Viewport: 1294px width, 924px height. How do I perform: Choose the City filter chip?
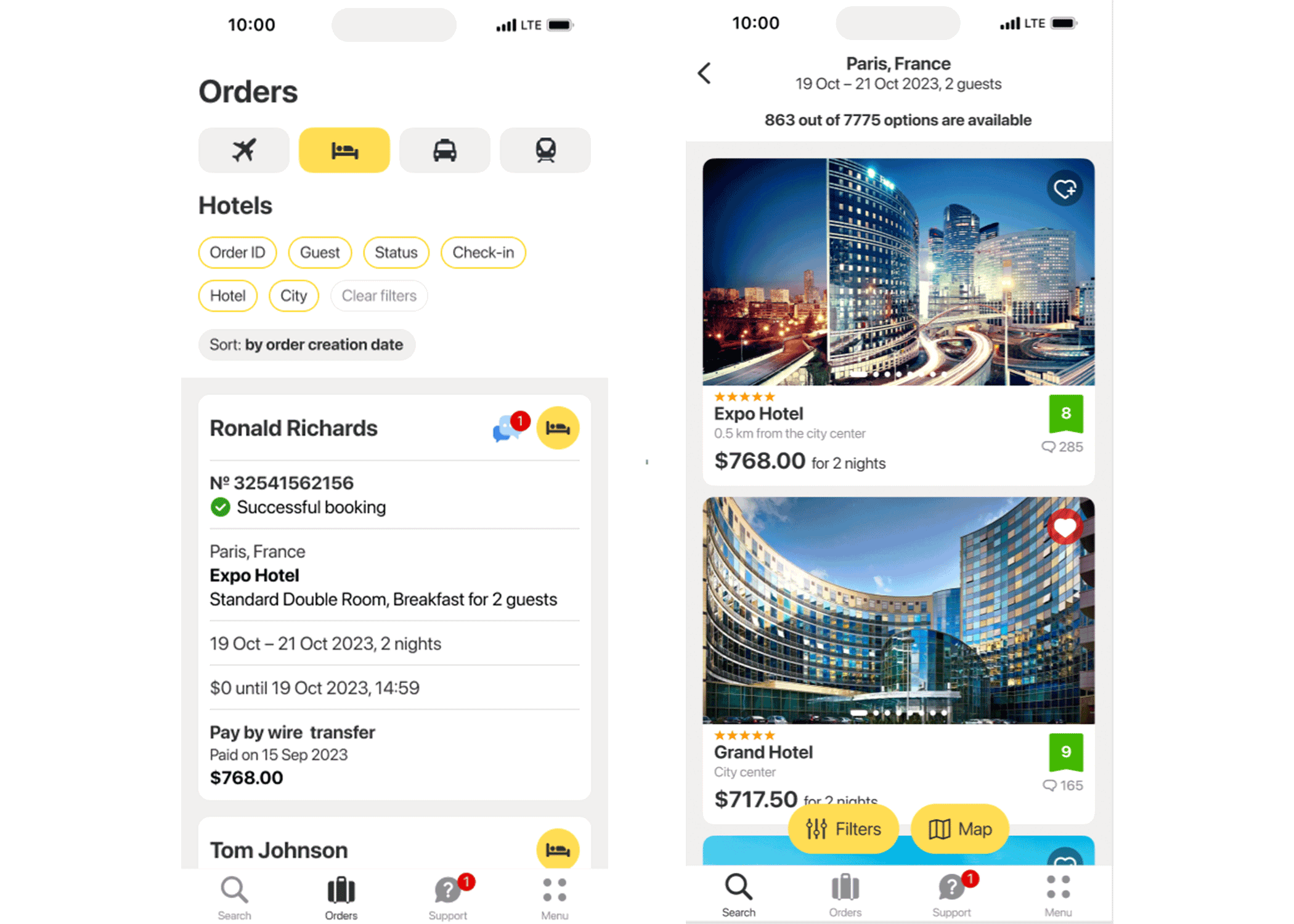pyautogui.click(x=293, y=296)
